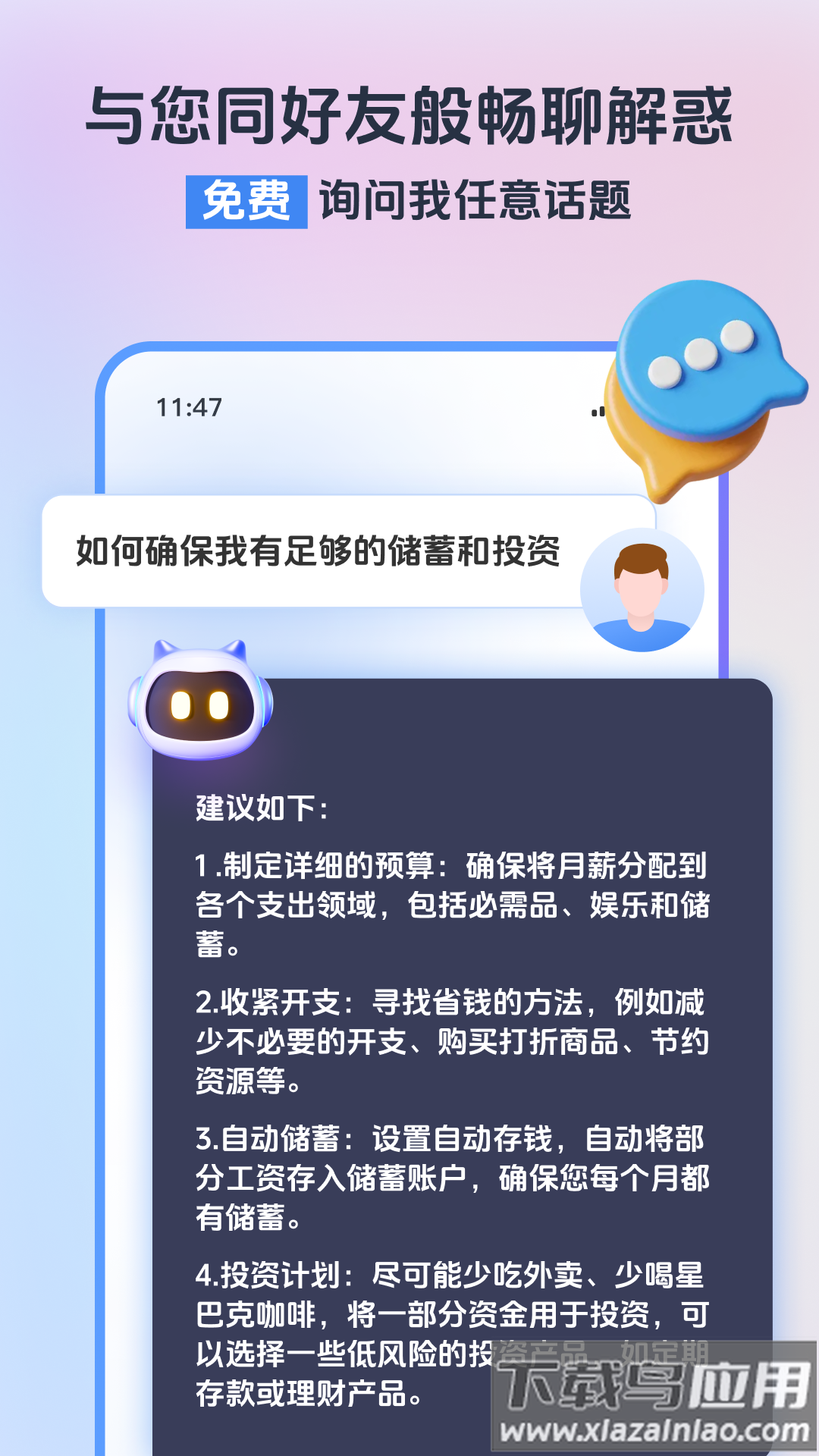Click the signal strength indicator icon

pyautogui.click(x=596, y=409)
